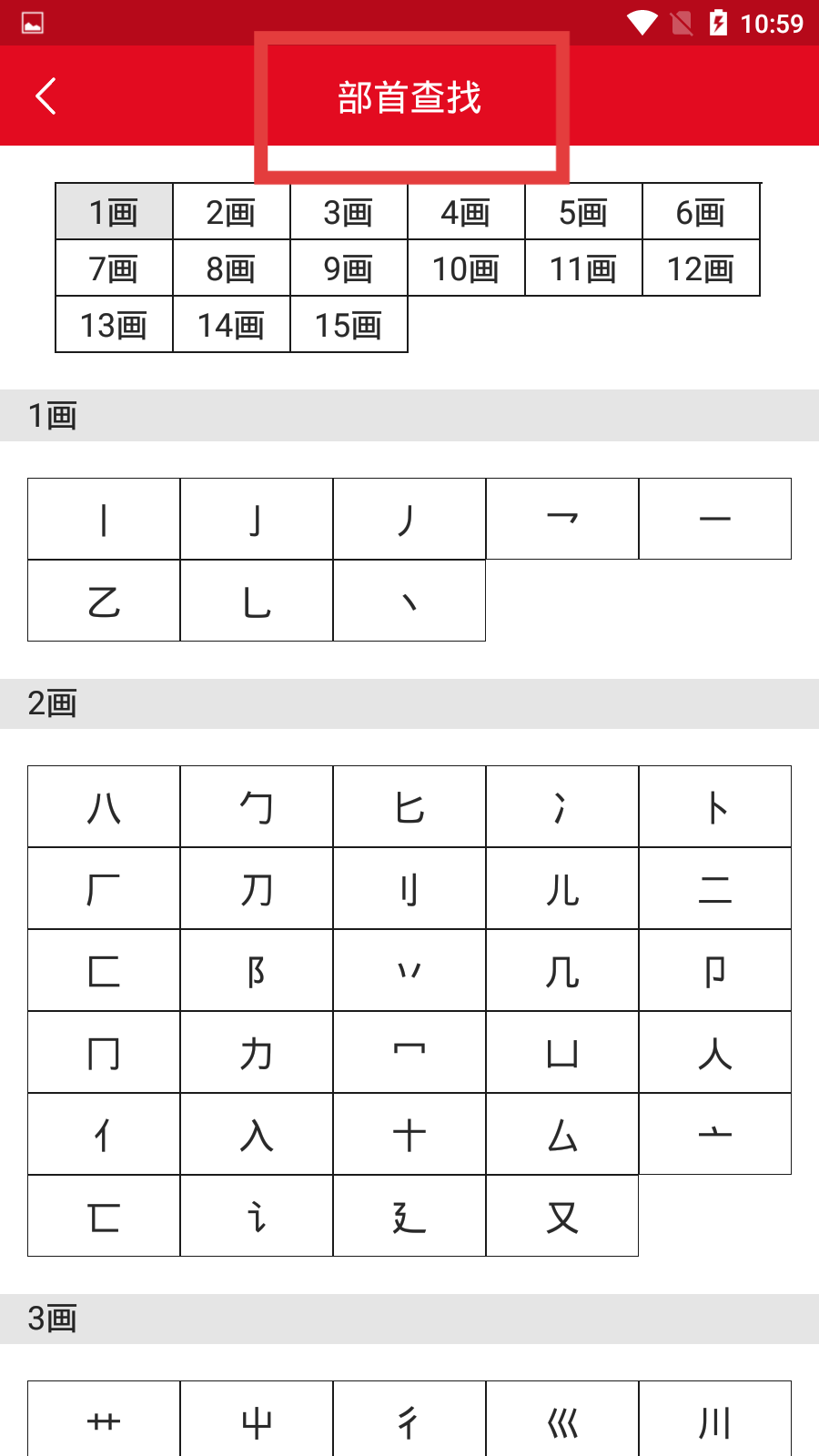
Task: Select radical 川 under 3画
Action: coord(715,1420)
